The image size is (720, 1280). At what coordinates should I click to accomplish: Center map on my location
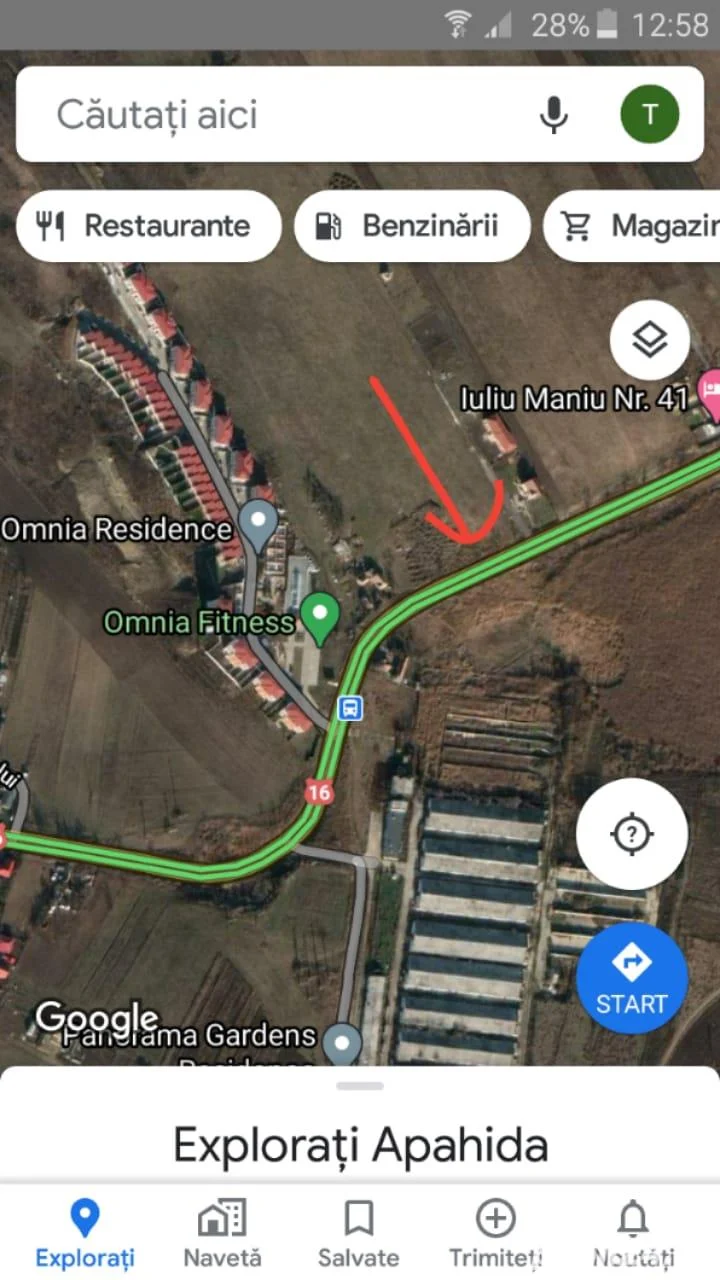(632, 833)
